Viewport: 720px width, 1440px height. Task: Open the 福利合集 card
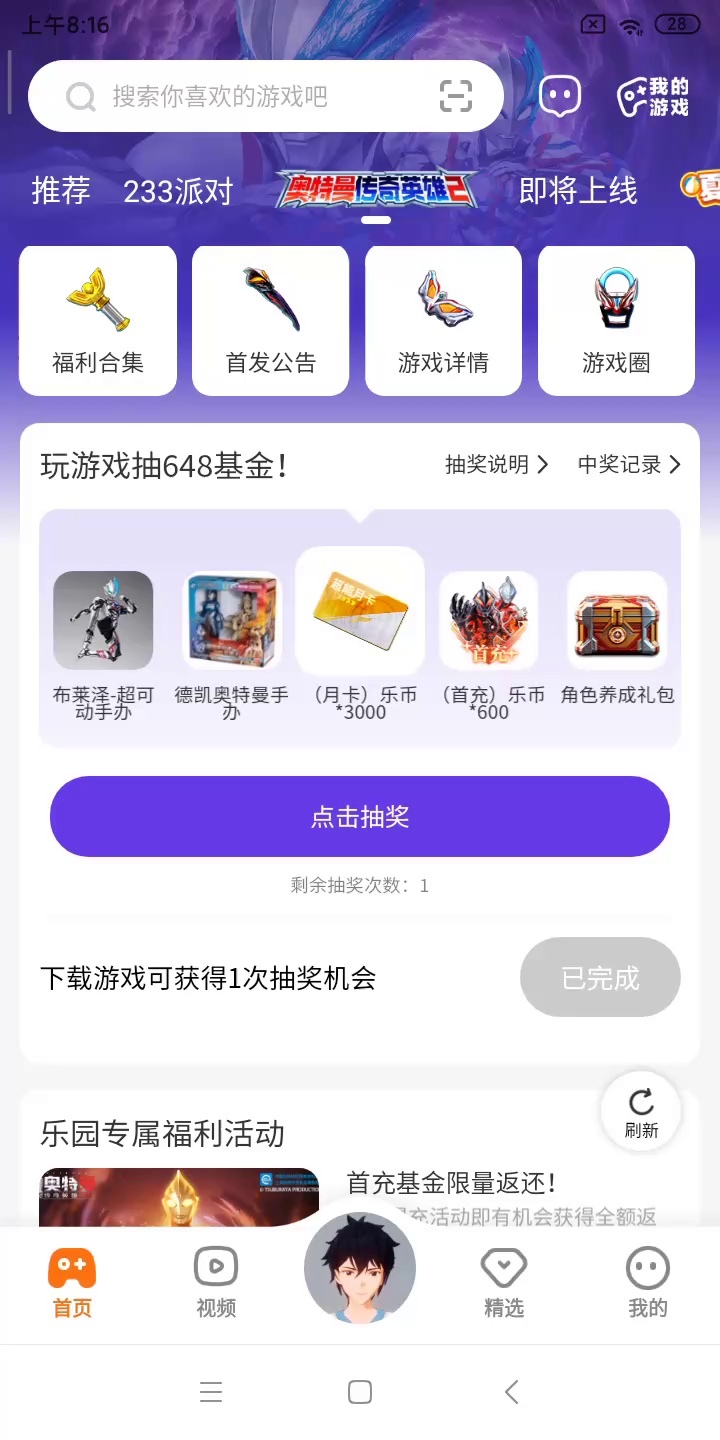click(x=98, y=320)
